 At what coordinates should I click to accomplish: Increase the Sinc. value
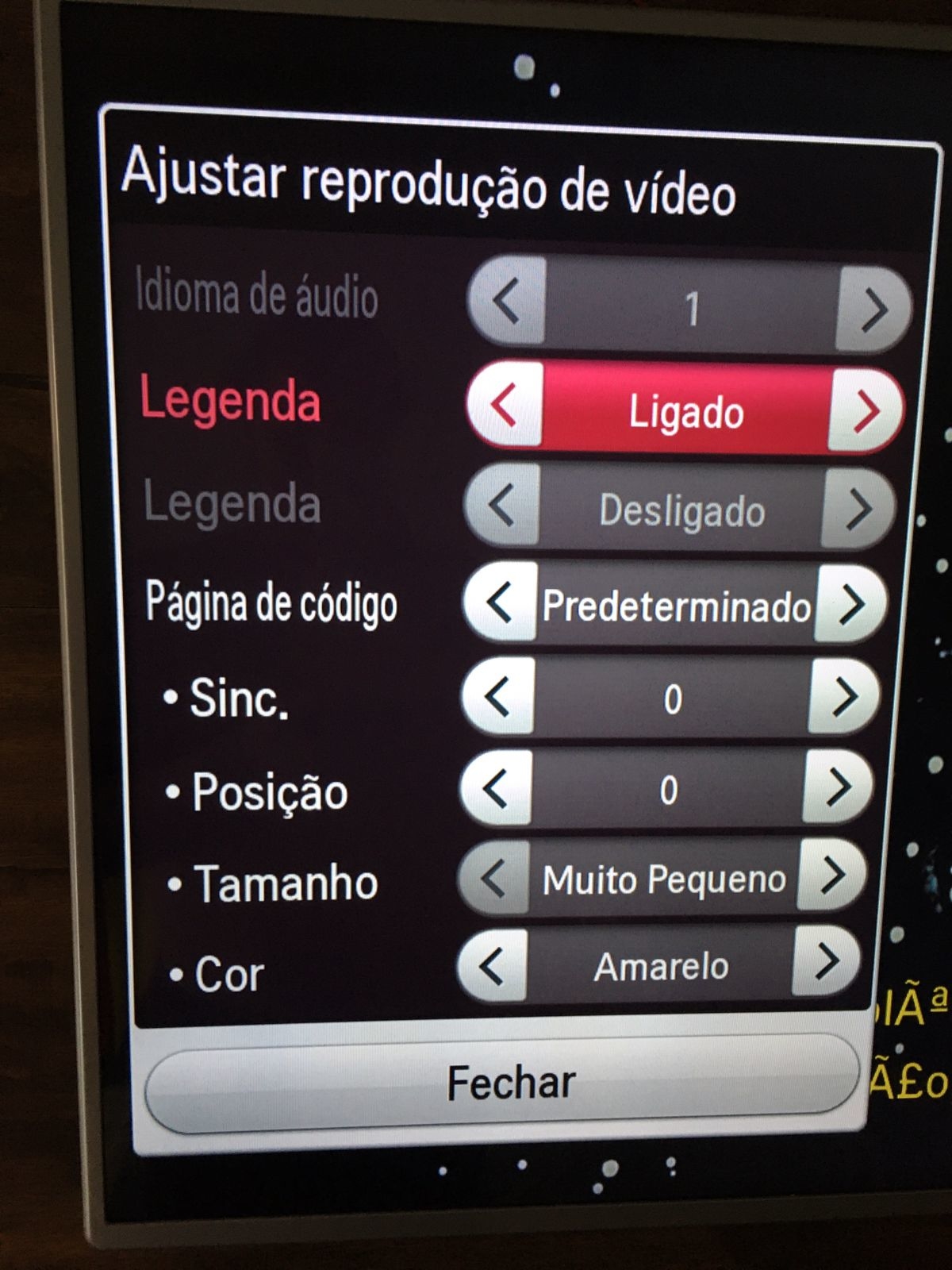point(844,697)
